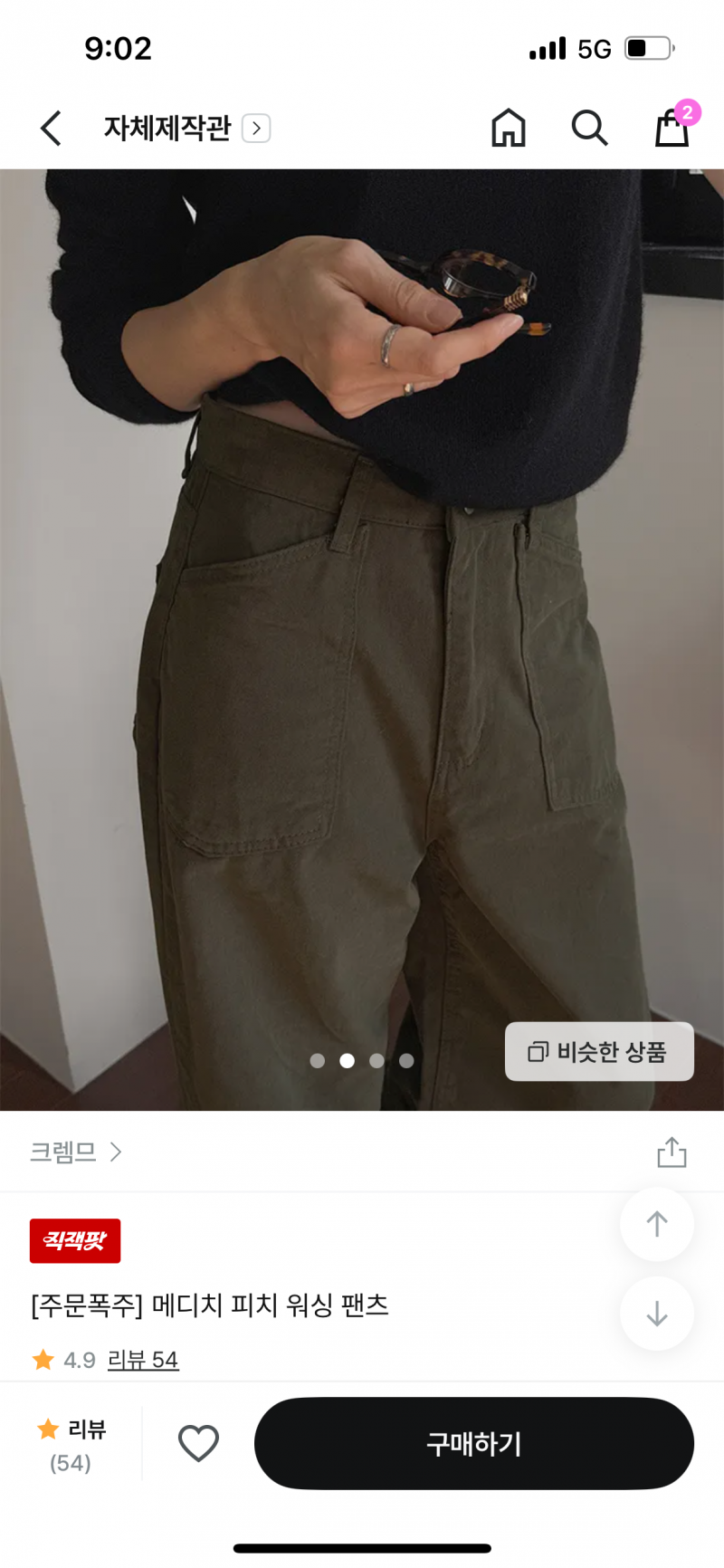Open the search icon

590,129
